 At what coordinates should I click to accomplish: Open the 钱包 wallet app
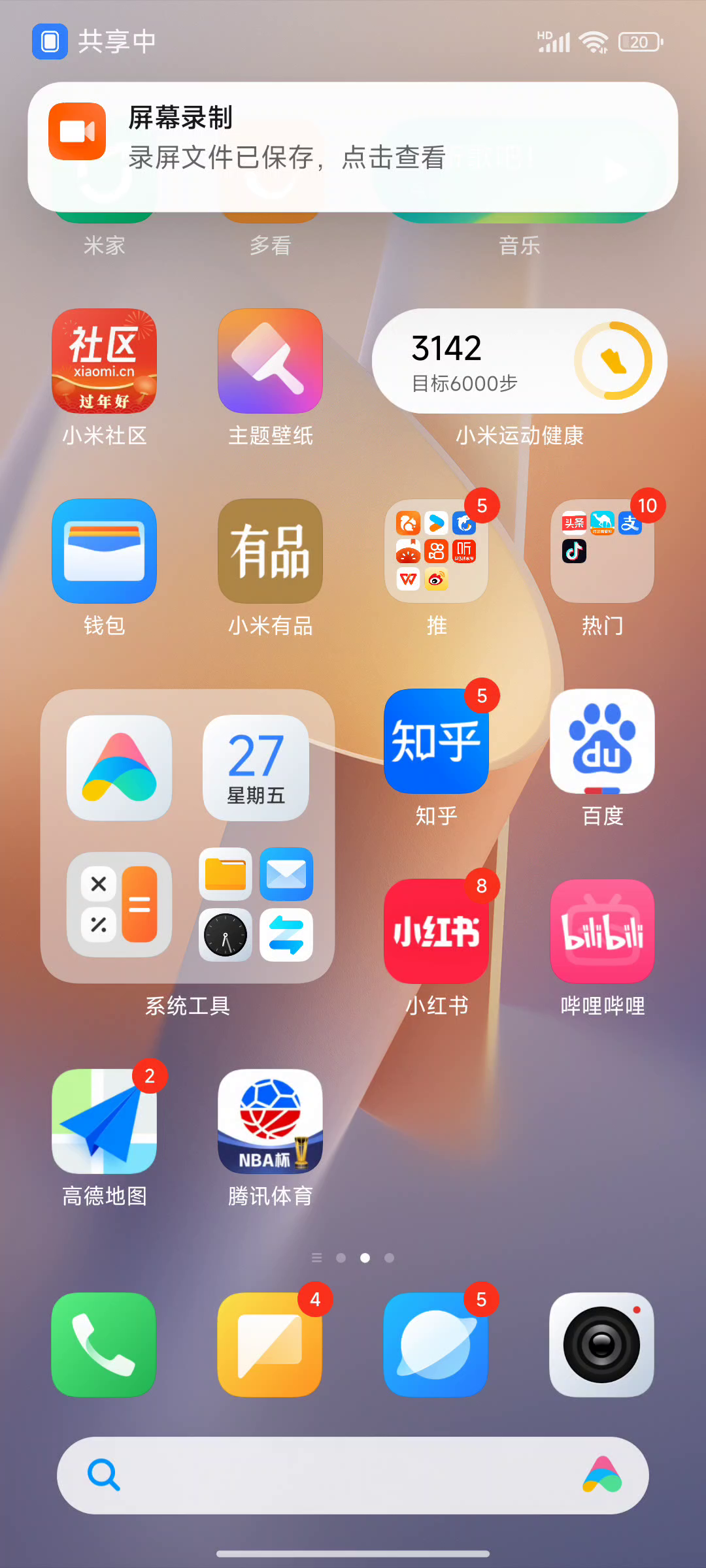(x=104, y=551)
